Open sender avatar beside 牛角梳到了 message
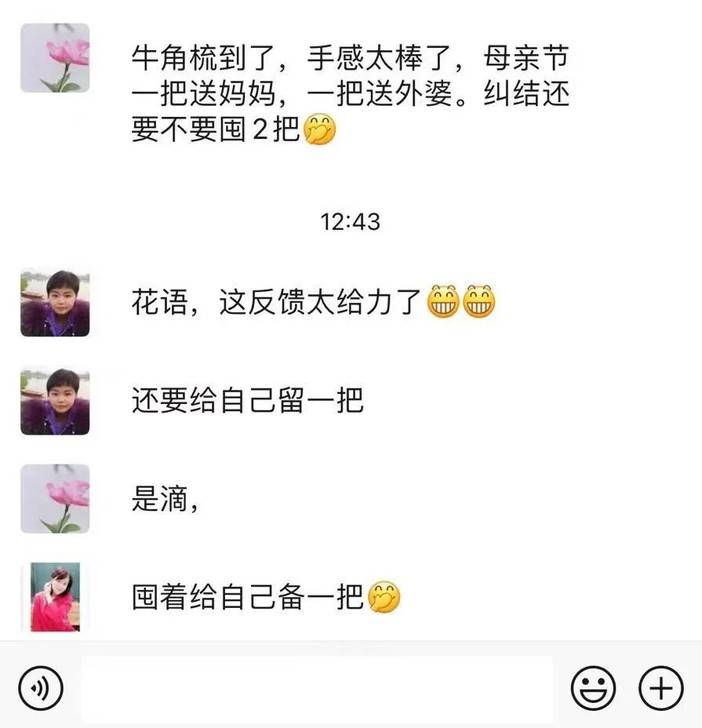 (55, 58)
